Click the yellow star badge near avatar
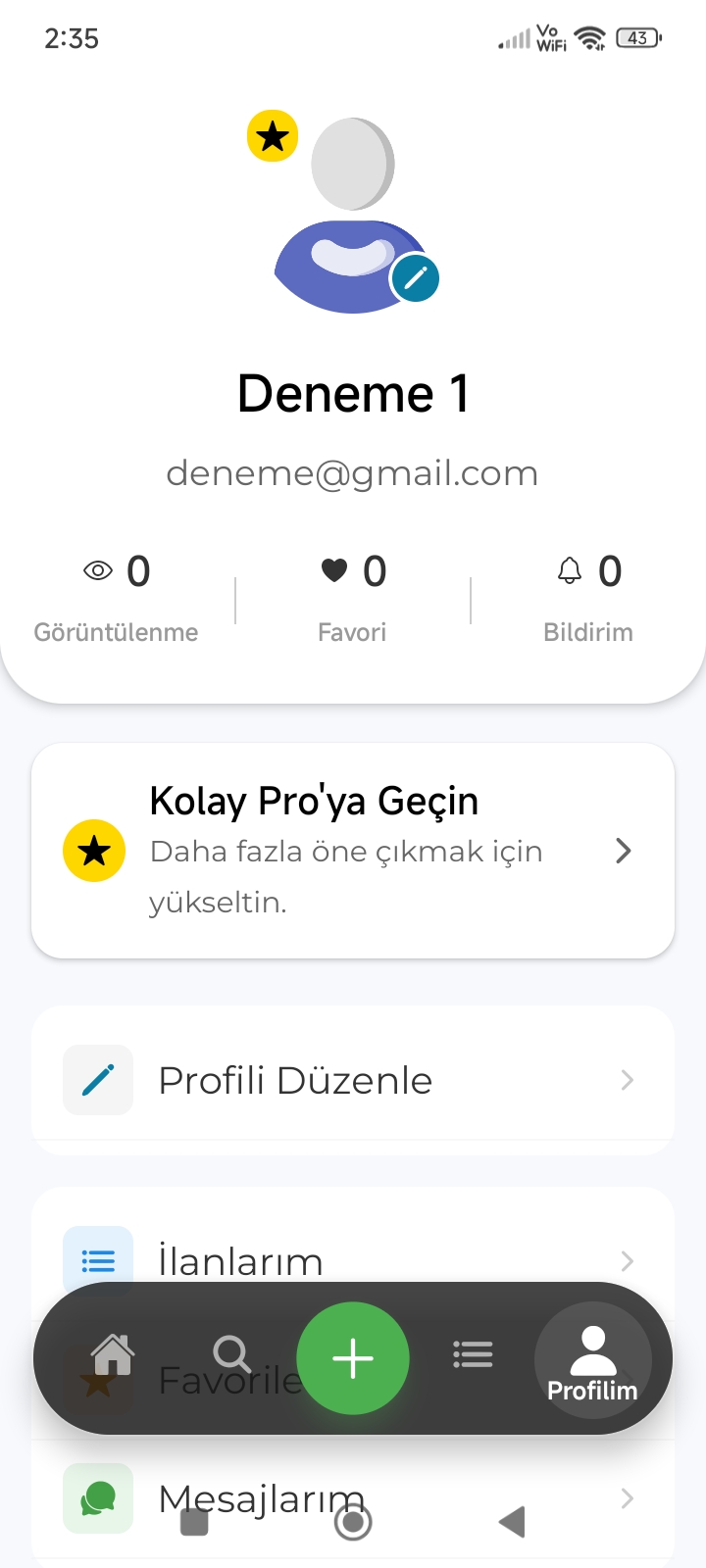This screenshot has width=706, height=1568. (273, 136)
